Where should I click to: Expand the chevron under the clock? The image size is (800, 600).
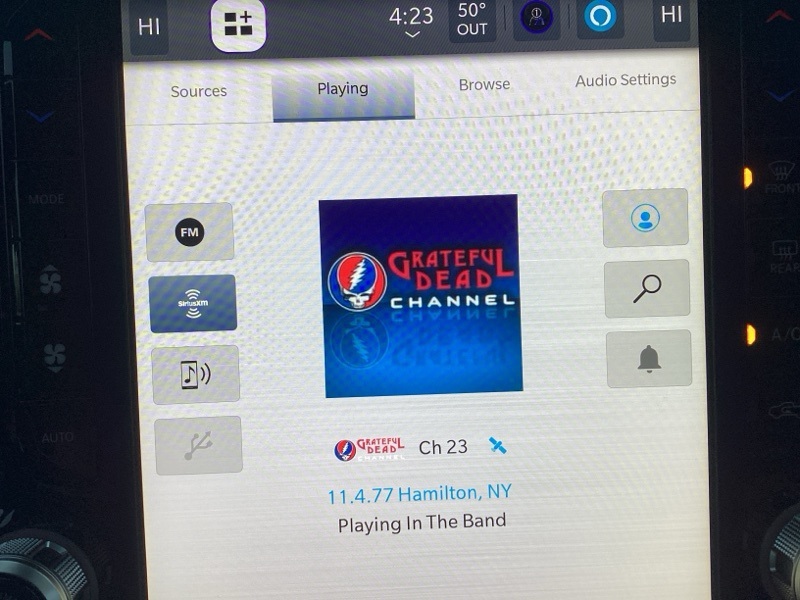pos(412,35)
